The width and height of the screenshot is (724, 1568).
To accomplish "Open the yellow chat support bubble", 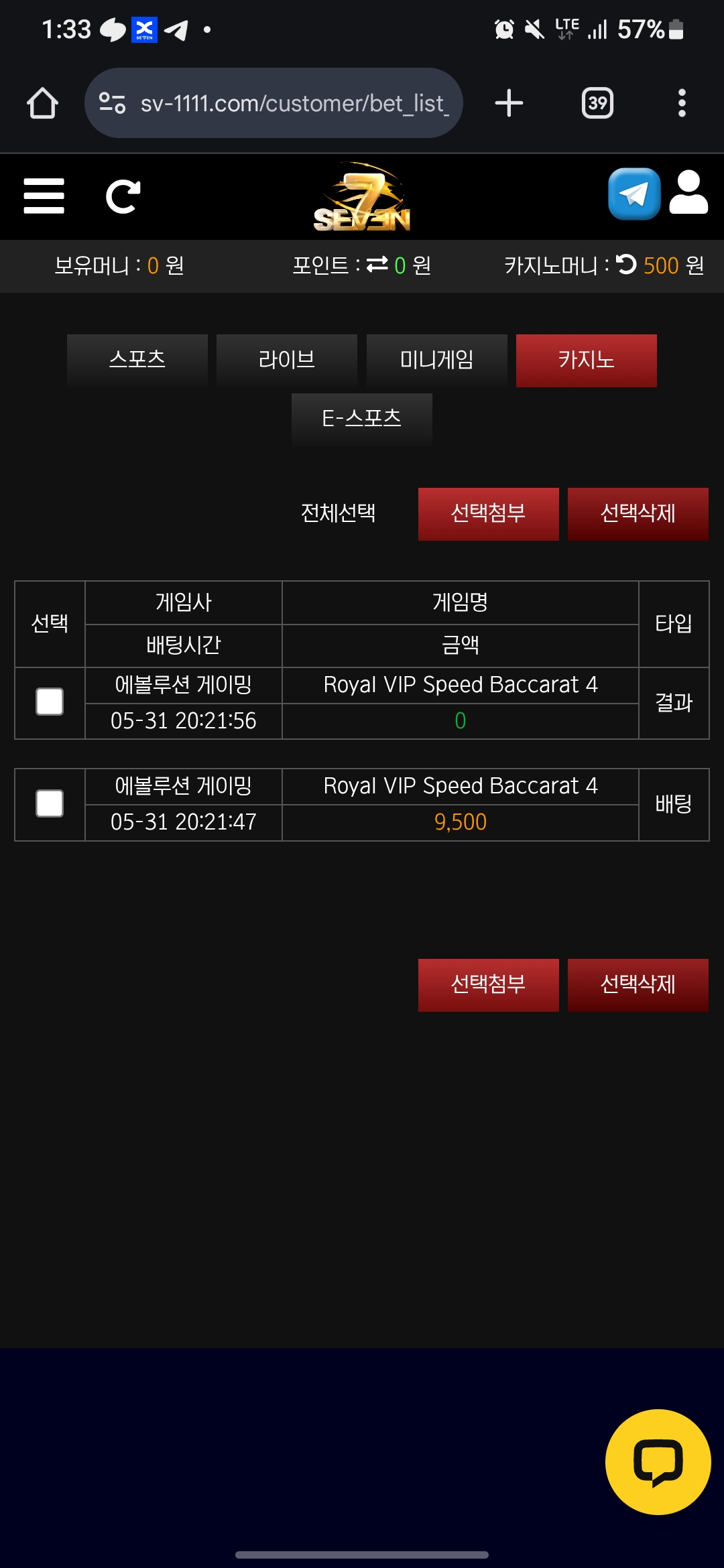I will click(x=658, y=1461).
